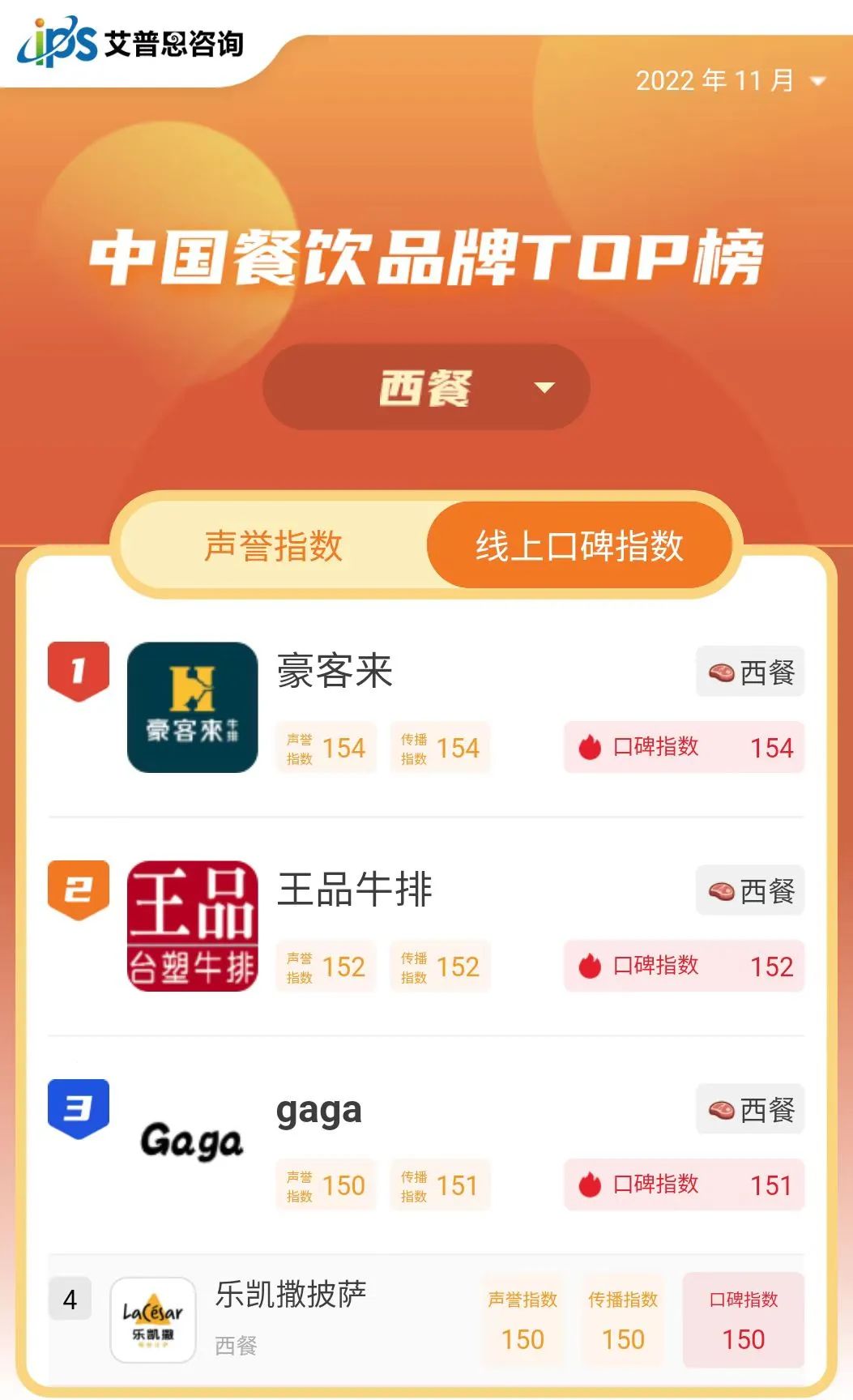The width and height of the screenshot is (853, 1400).
Task: Select the 线上口碑指数 tab
Action: click(x=579, y=545)
